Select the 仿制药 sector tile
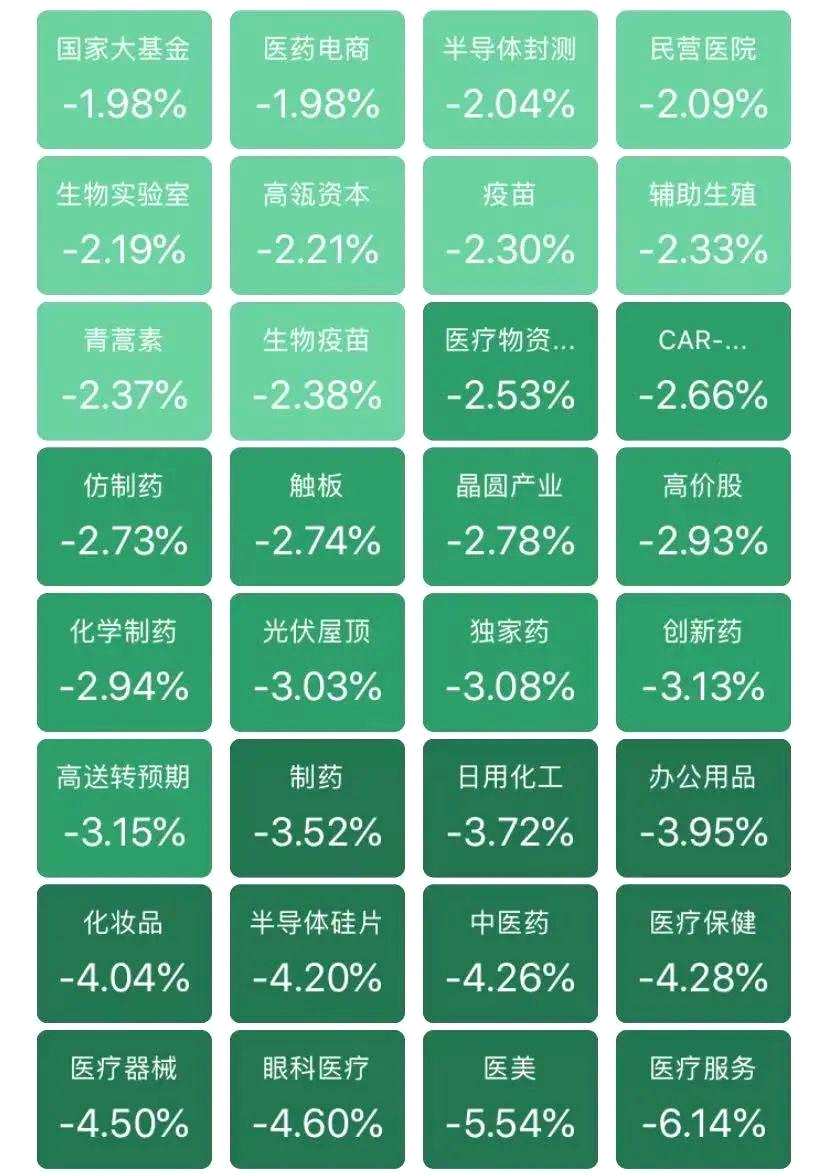 (x=124, y=516)
